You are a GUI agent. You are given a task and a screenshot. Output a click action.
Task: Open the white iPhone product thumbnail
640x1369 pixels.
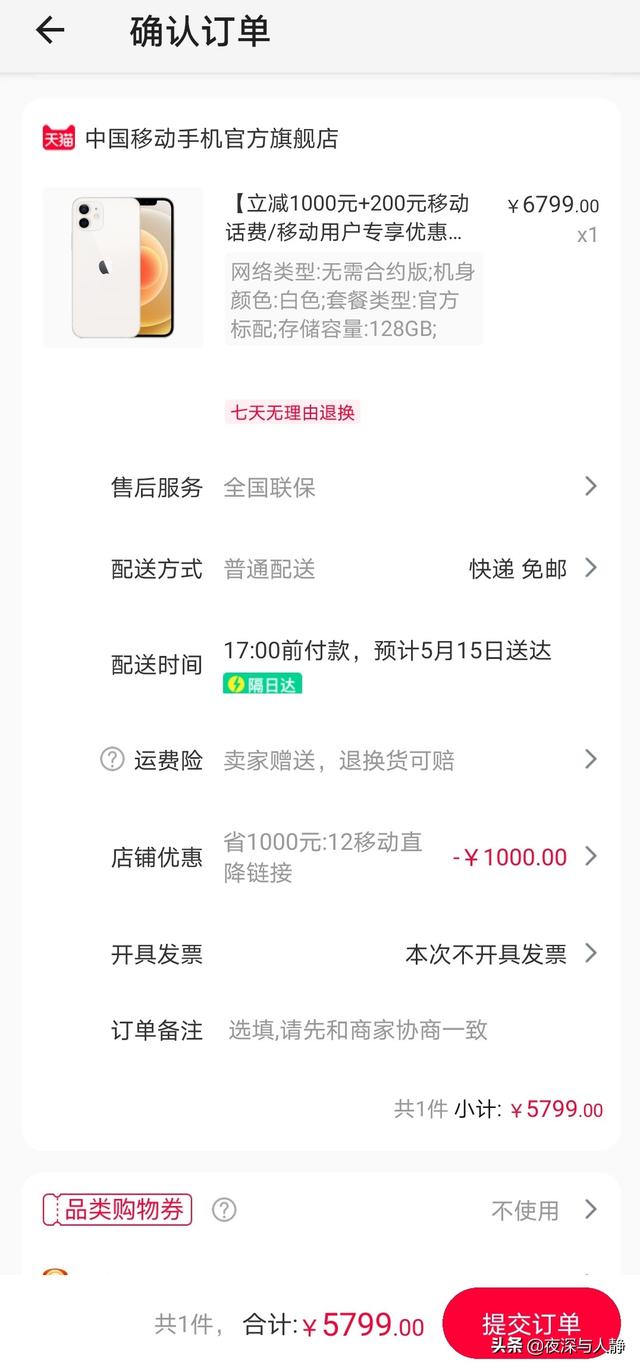123,267
